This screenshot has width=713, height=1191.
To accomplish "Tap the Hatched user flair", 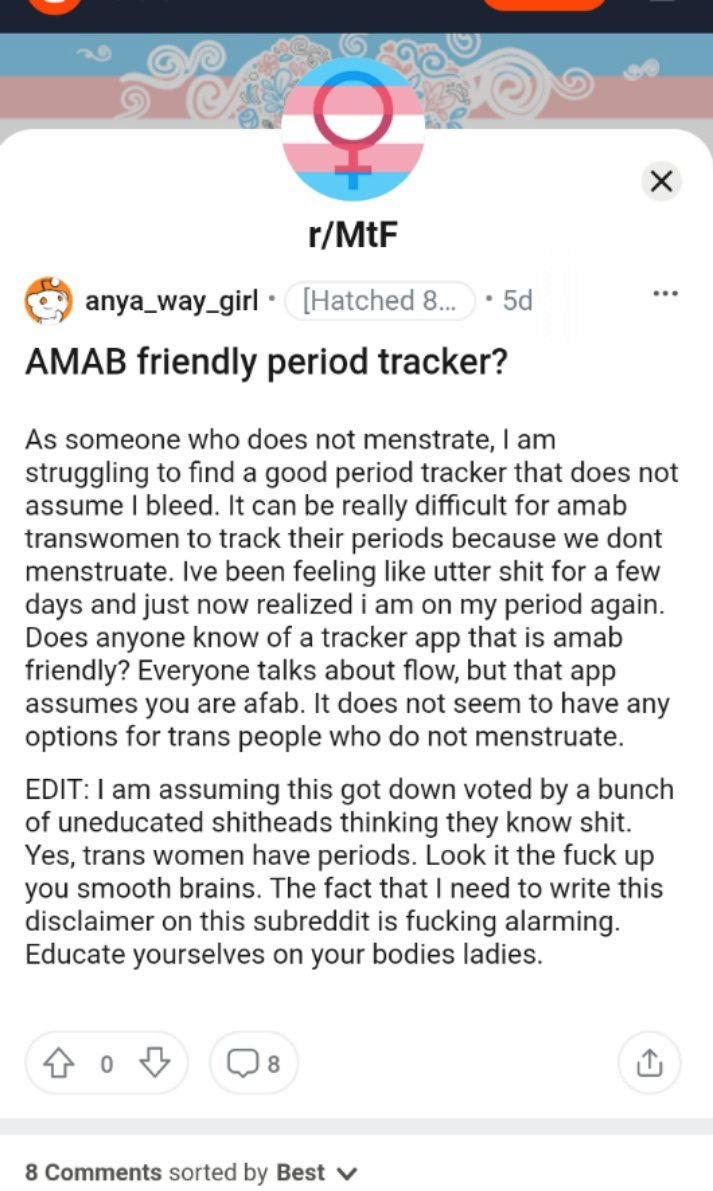I will [x=380, y=301].
